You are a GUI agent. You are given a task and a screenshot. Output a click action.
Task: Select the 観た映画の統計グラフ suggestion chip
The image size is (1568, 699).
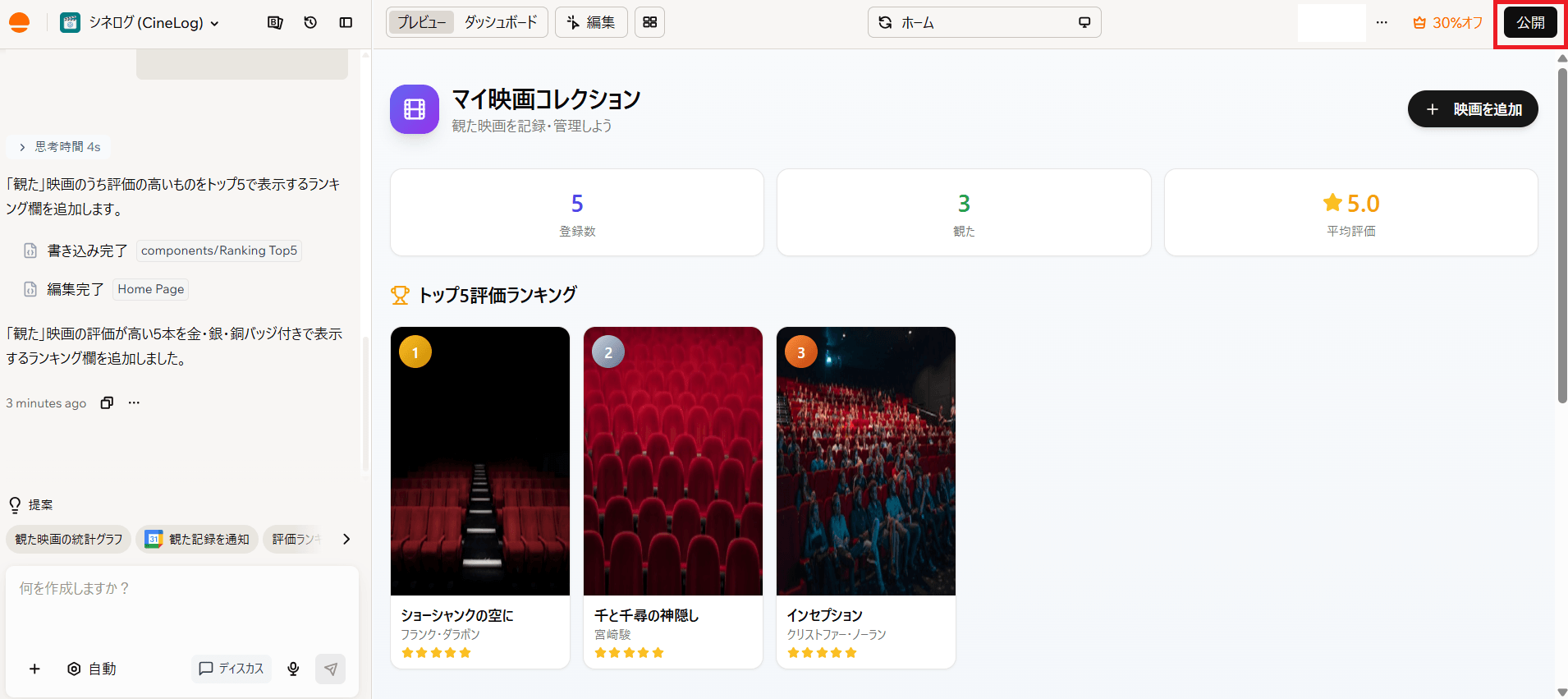(x=69, y=539)
